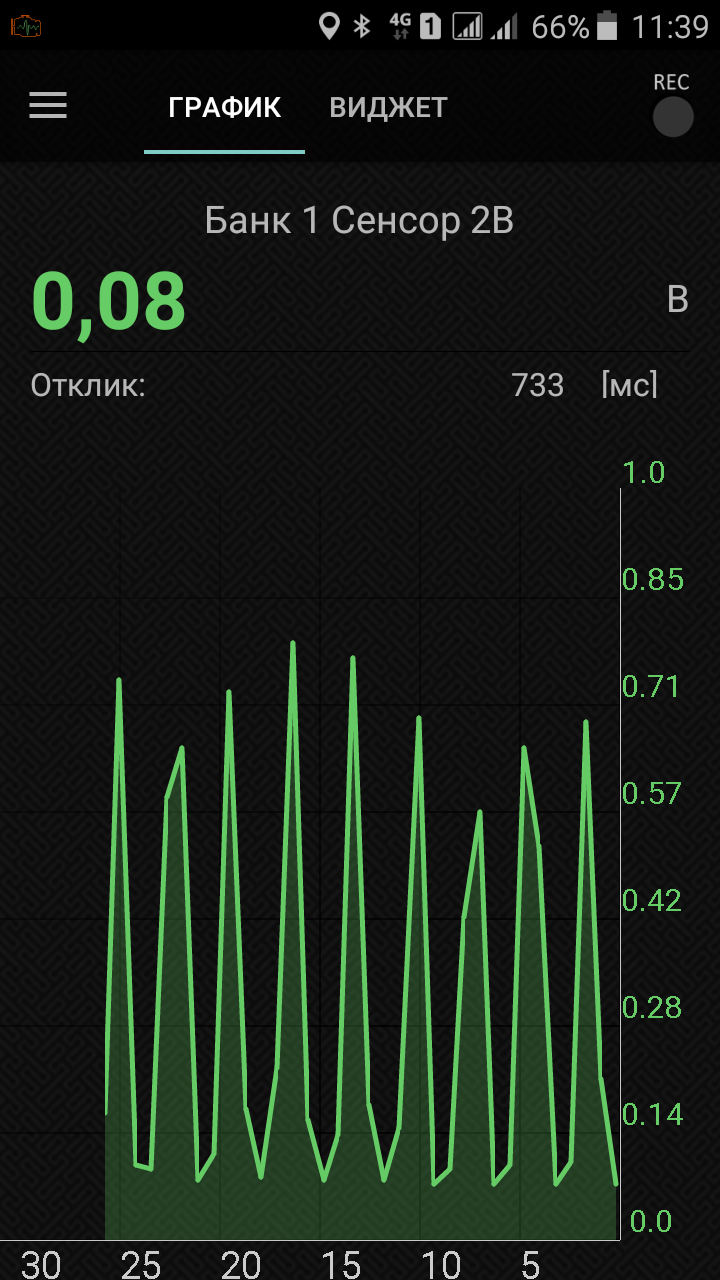Select the ГРАФИК tab
Screen dimensions: 720x1280
pos(224,108)
